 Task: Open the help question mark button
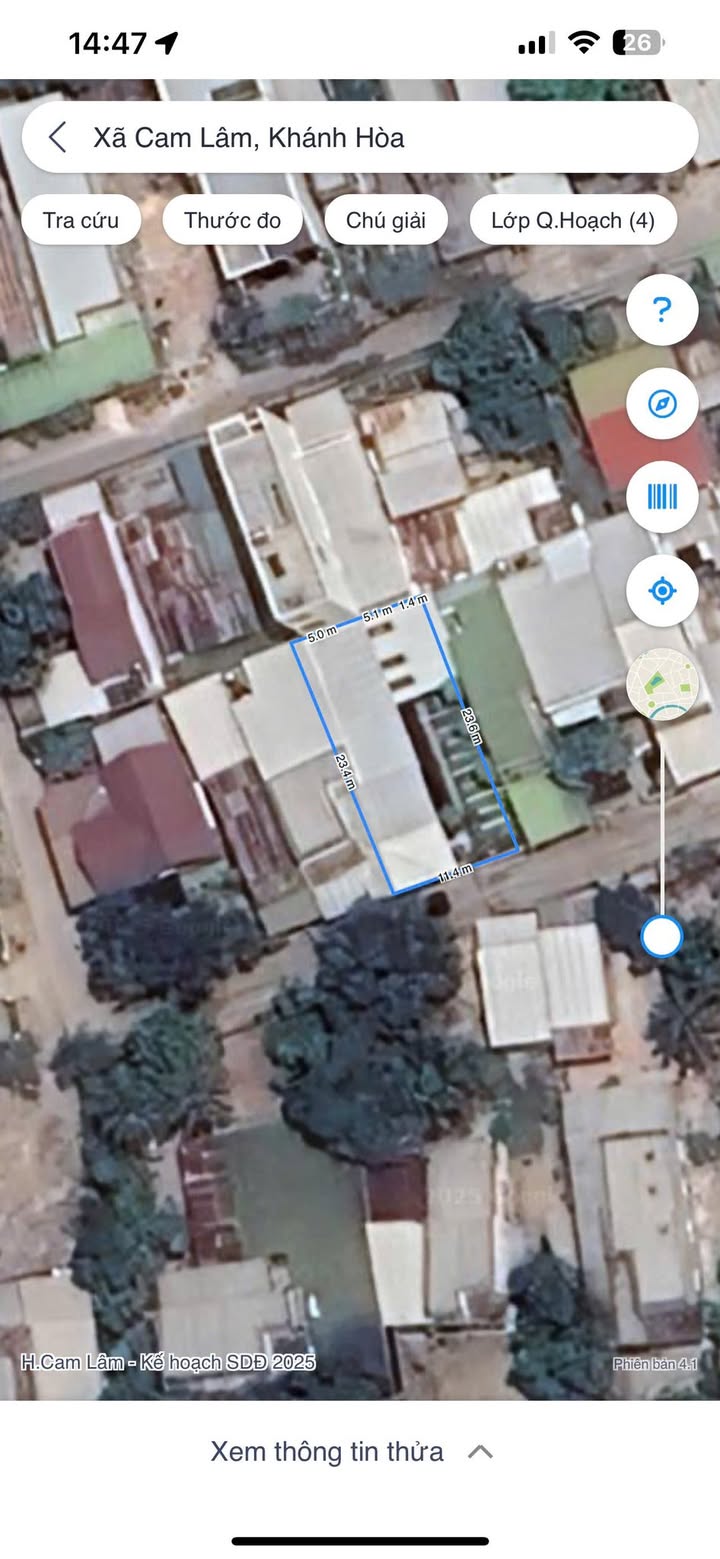coord(661,310)
